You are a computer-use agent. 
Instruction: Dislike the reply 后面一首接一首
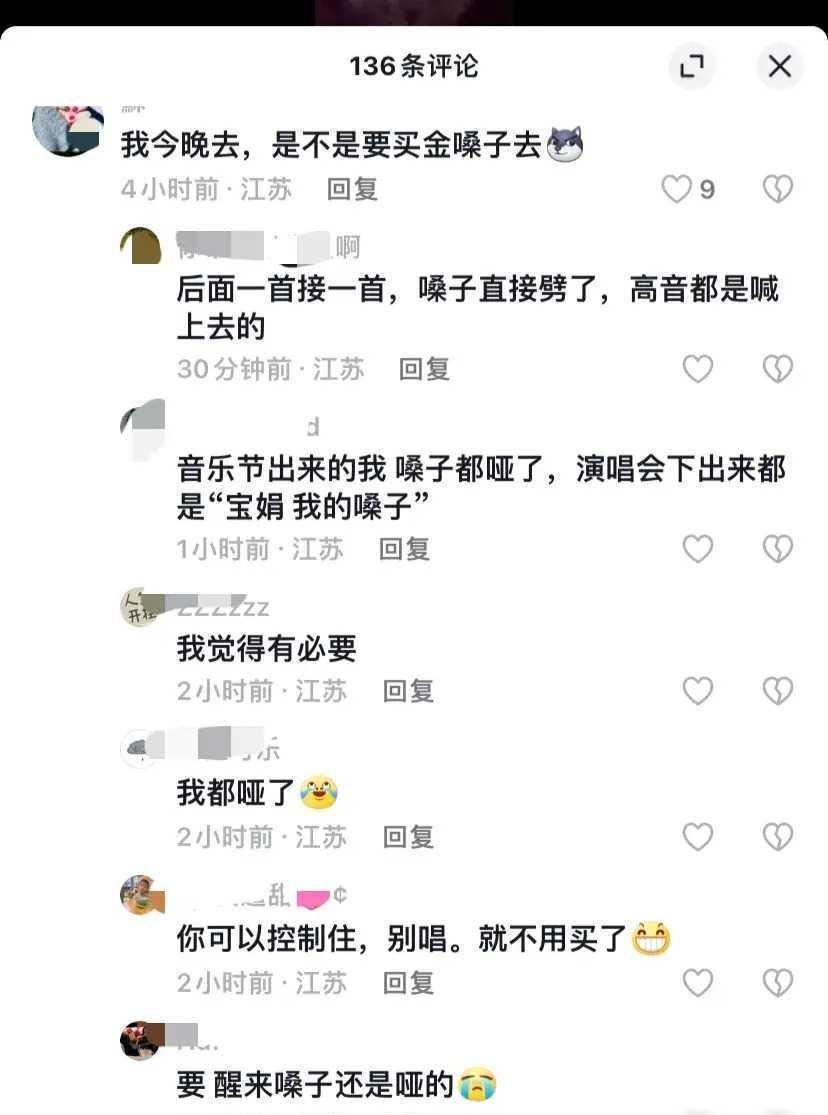tap(778, 369)
